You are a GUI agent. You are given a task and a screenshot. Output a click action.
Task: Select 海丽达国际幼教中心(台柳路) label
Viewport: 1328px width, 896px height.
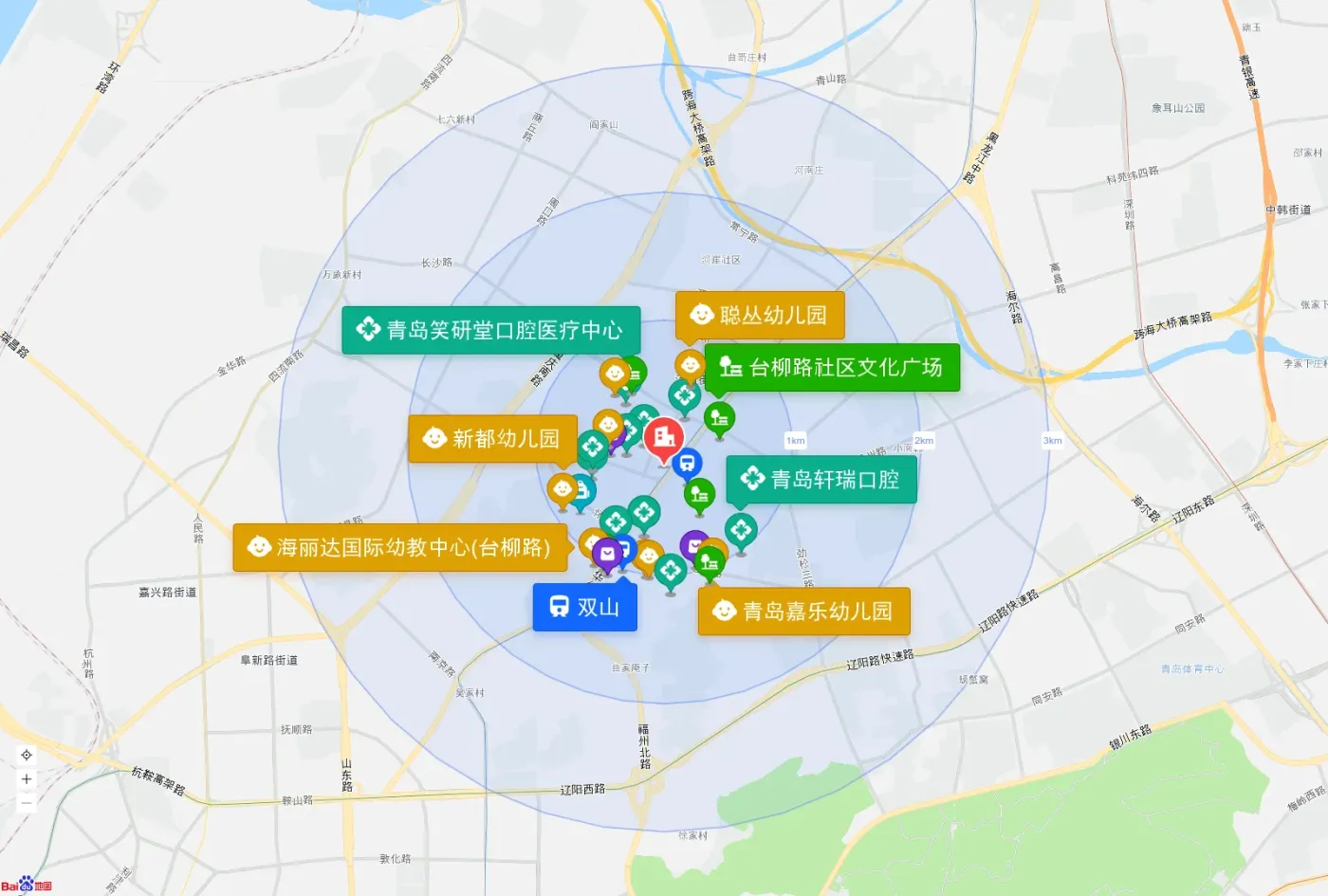(399, 547)
